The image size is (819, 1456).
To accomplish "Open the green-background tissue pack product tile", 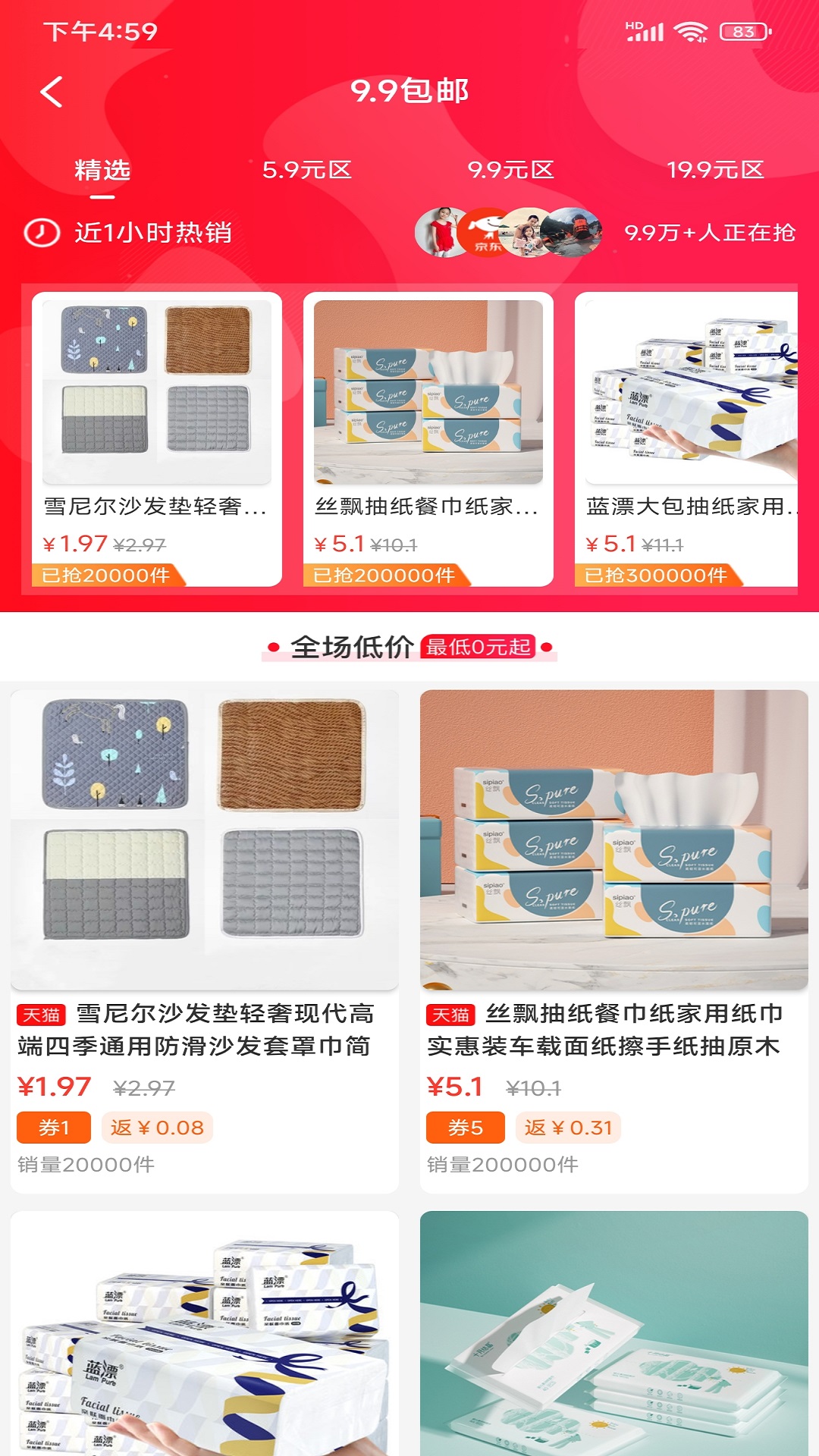I will pos(614,1335).
